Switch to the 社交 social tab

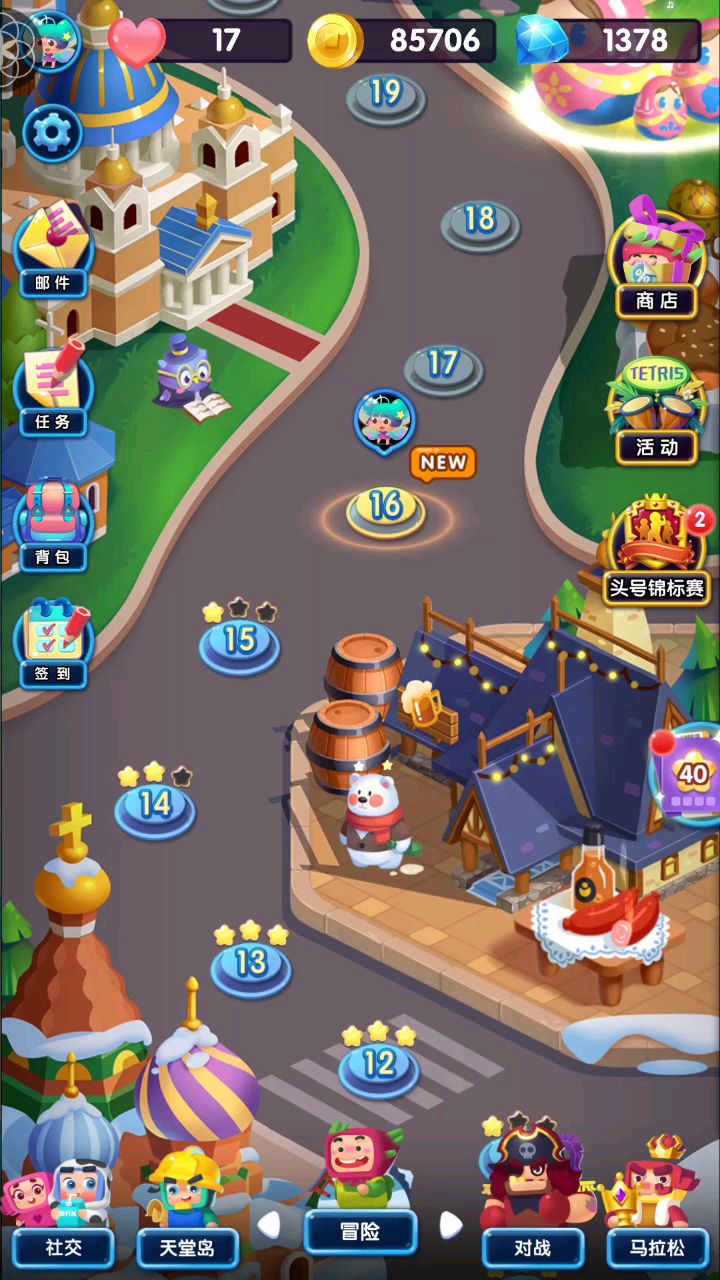pyautogui.click(x=62, y=1246)
